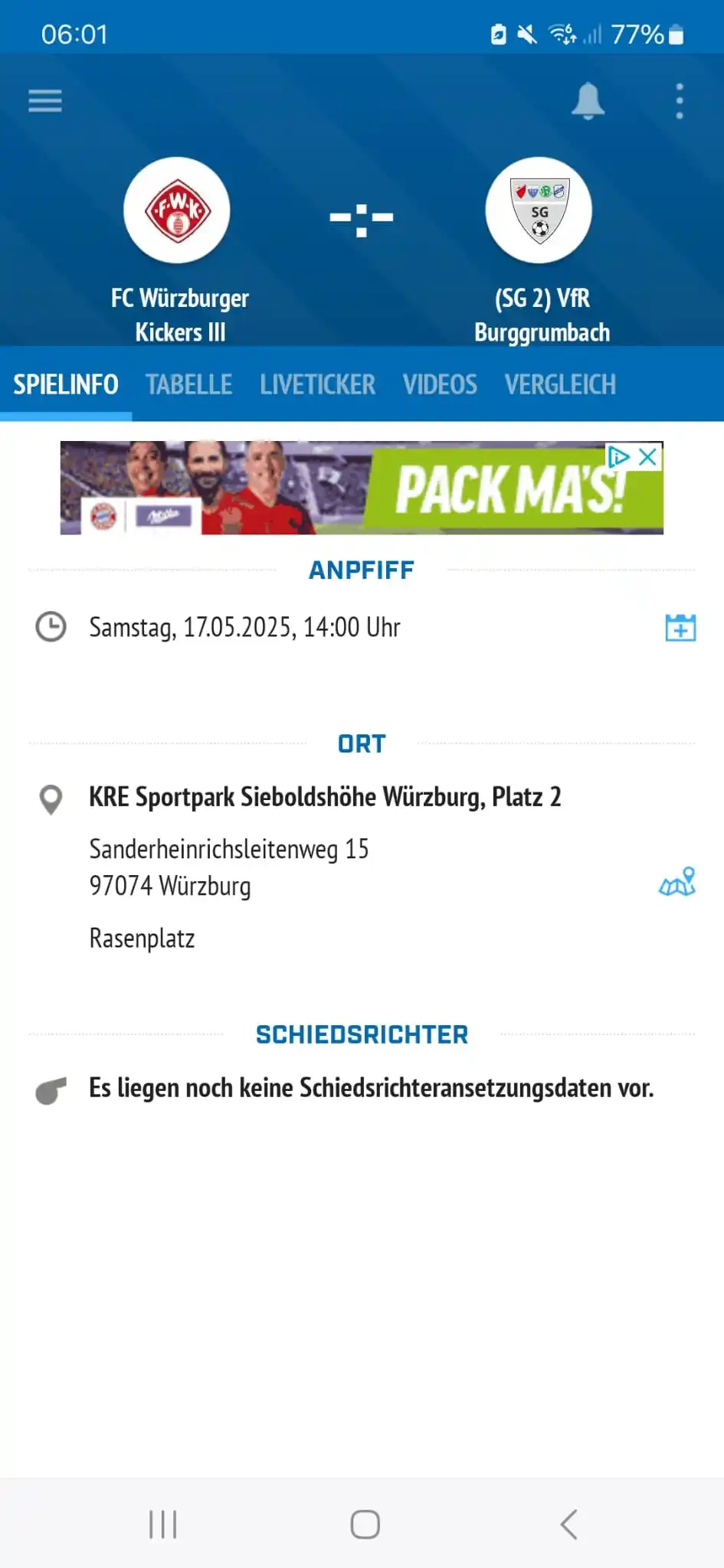The image size is (724, 1568).
Task: Switch to the Videos tab
Action: click(x=440, y=384)
